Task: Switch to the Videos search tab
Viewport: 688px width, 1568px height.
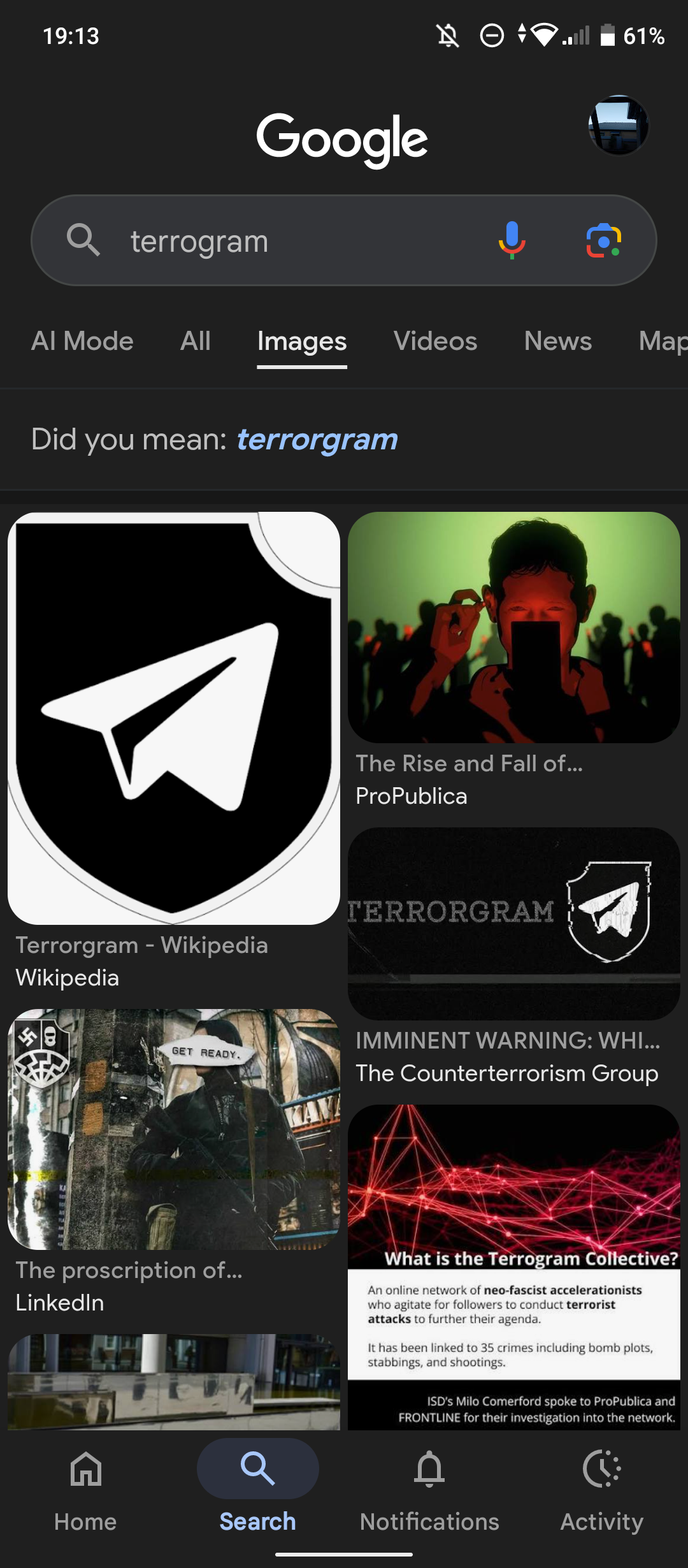Action: 435,342
